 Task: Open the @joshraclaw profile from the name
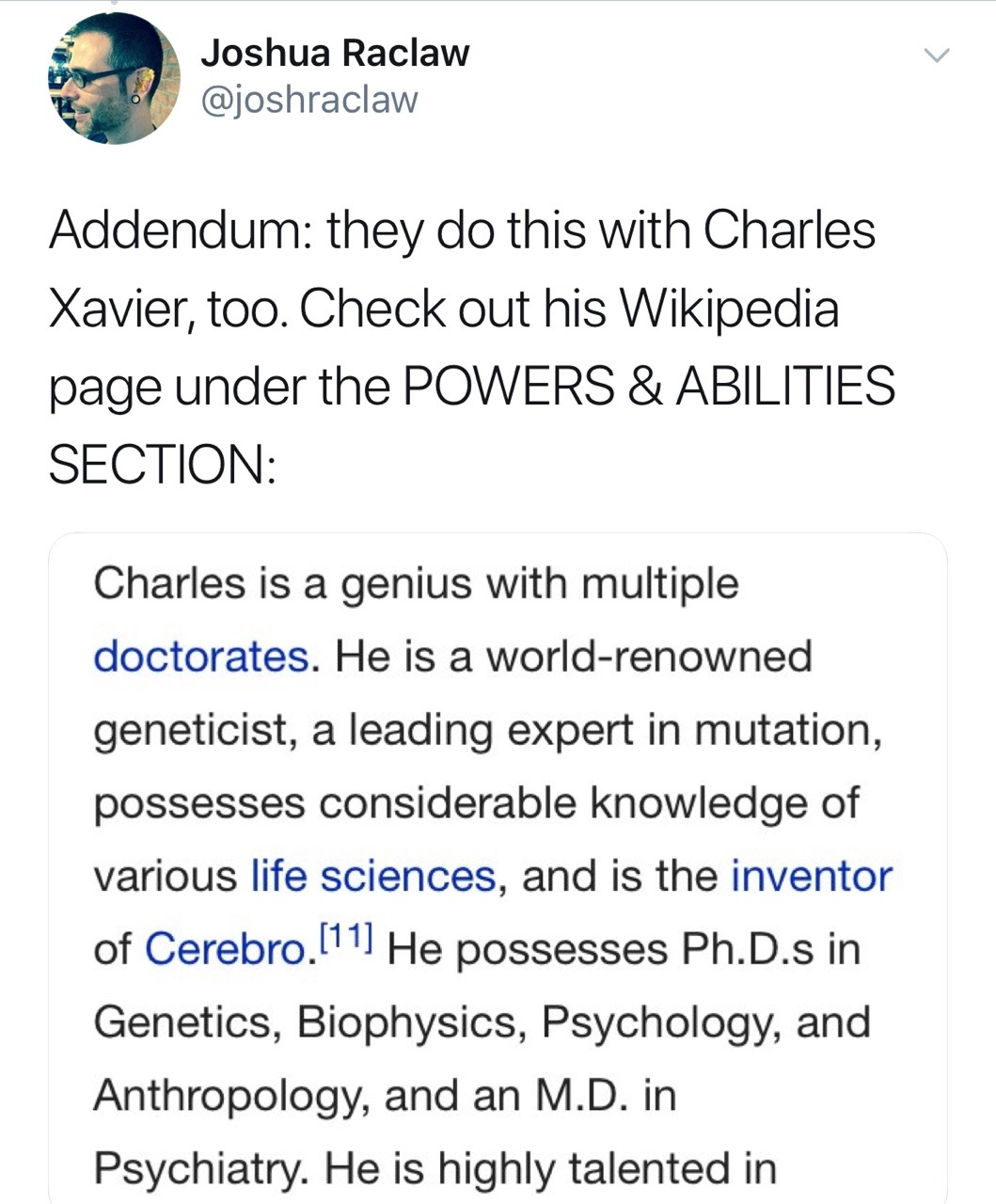pyautogui.click(x=334, y=54)
